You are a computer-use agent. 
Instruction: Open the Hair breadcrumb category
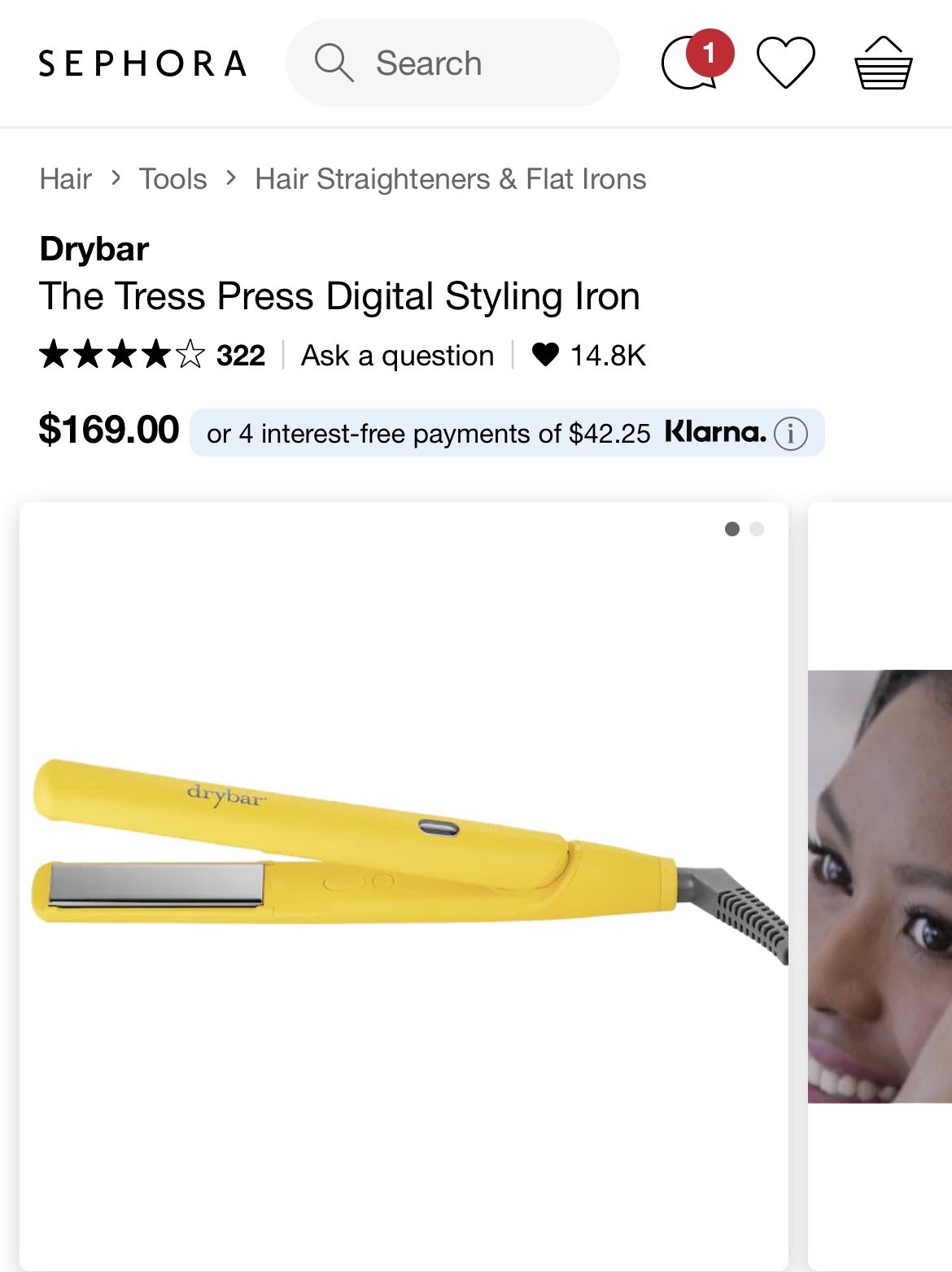coord(66,179)
